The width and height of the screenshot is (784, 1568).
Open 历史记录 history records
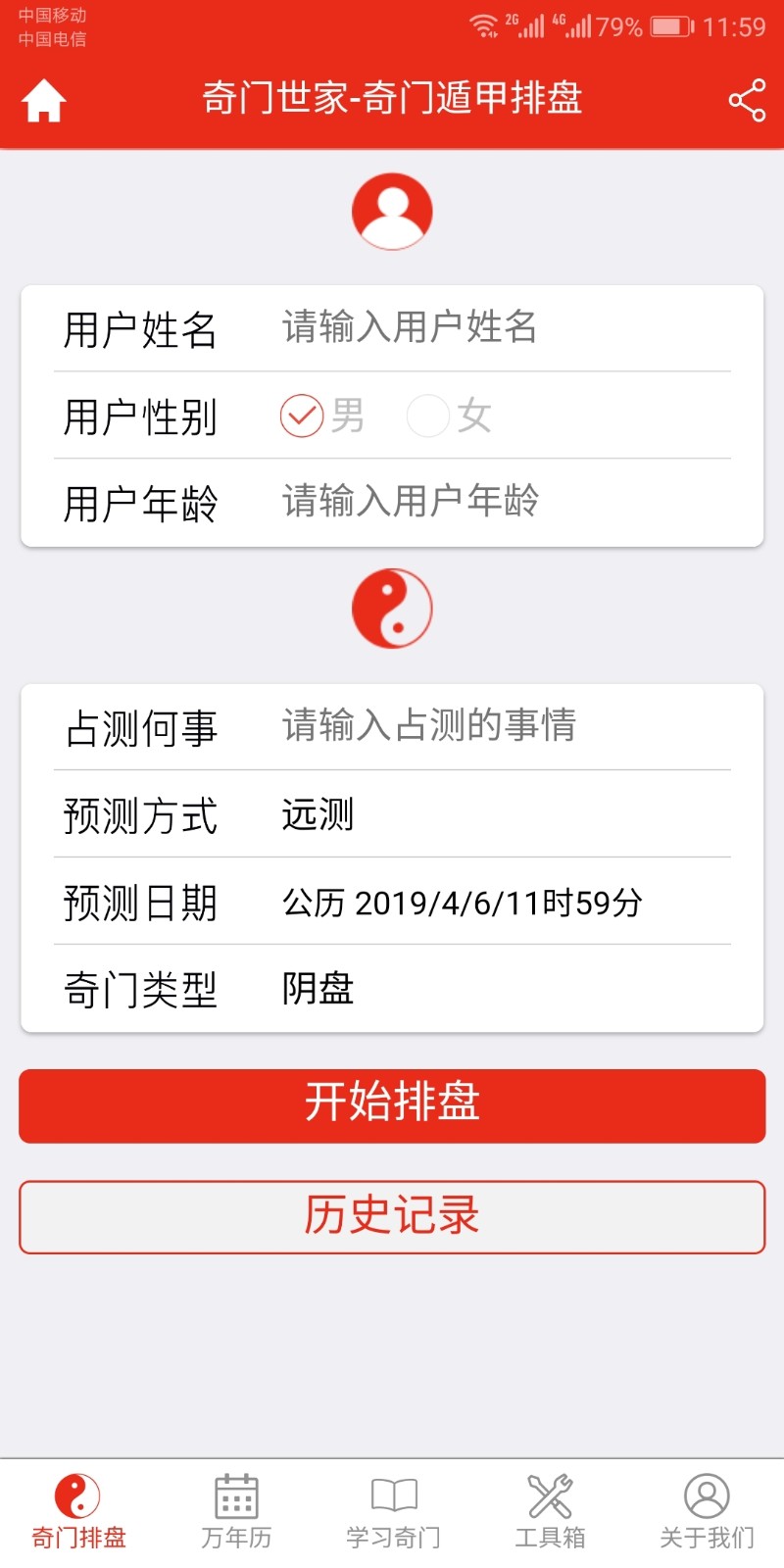(392, 1217)
